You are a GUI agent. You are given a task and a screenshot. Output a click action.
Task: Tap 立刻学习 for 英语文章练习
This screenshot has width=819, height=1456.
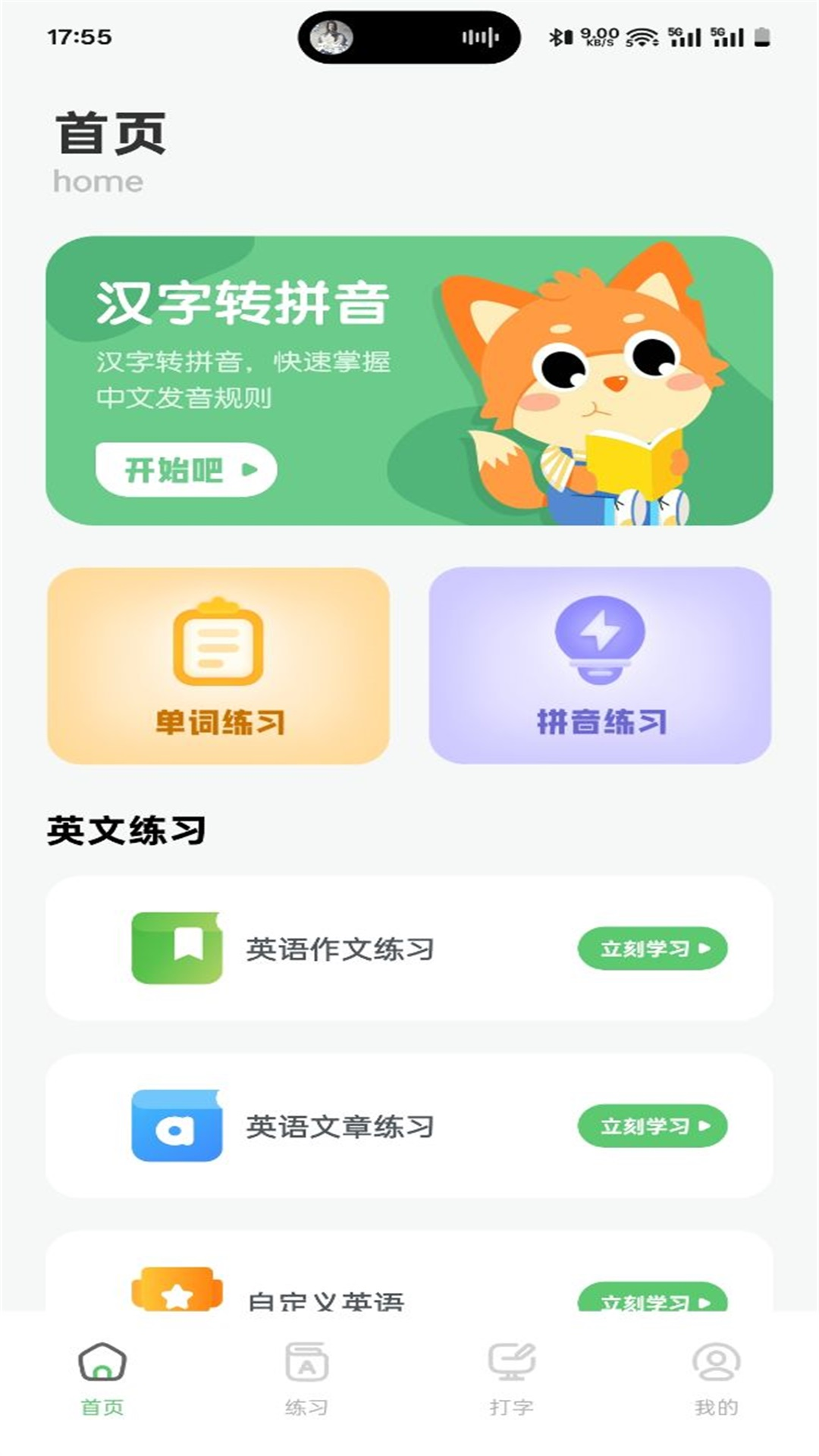(x=652, y=1126)
